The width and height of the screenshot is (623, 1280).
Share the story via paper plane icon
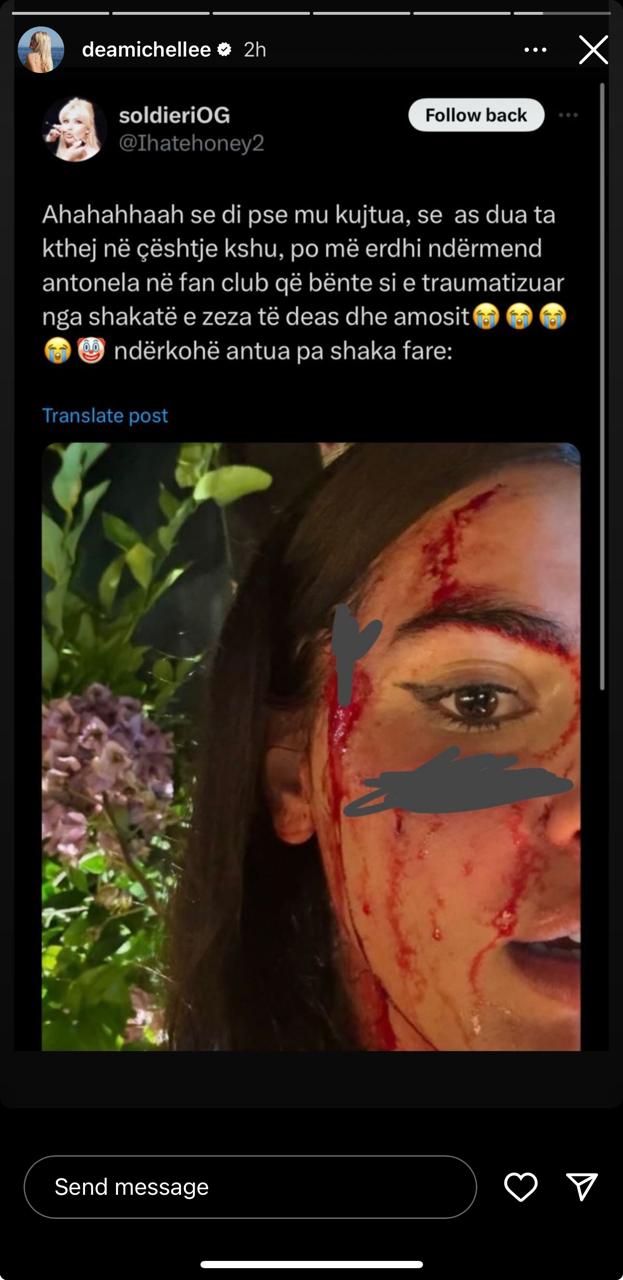point(582,1186)
